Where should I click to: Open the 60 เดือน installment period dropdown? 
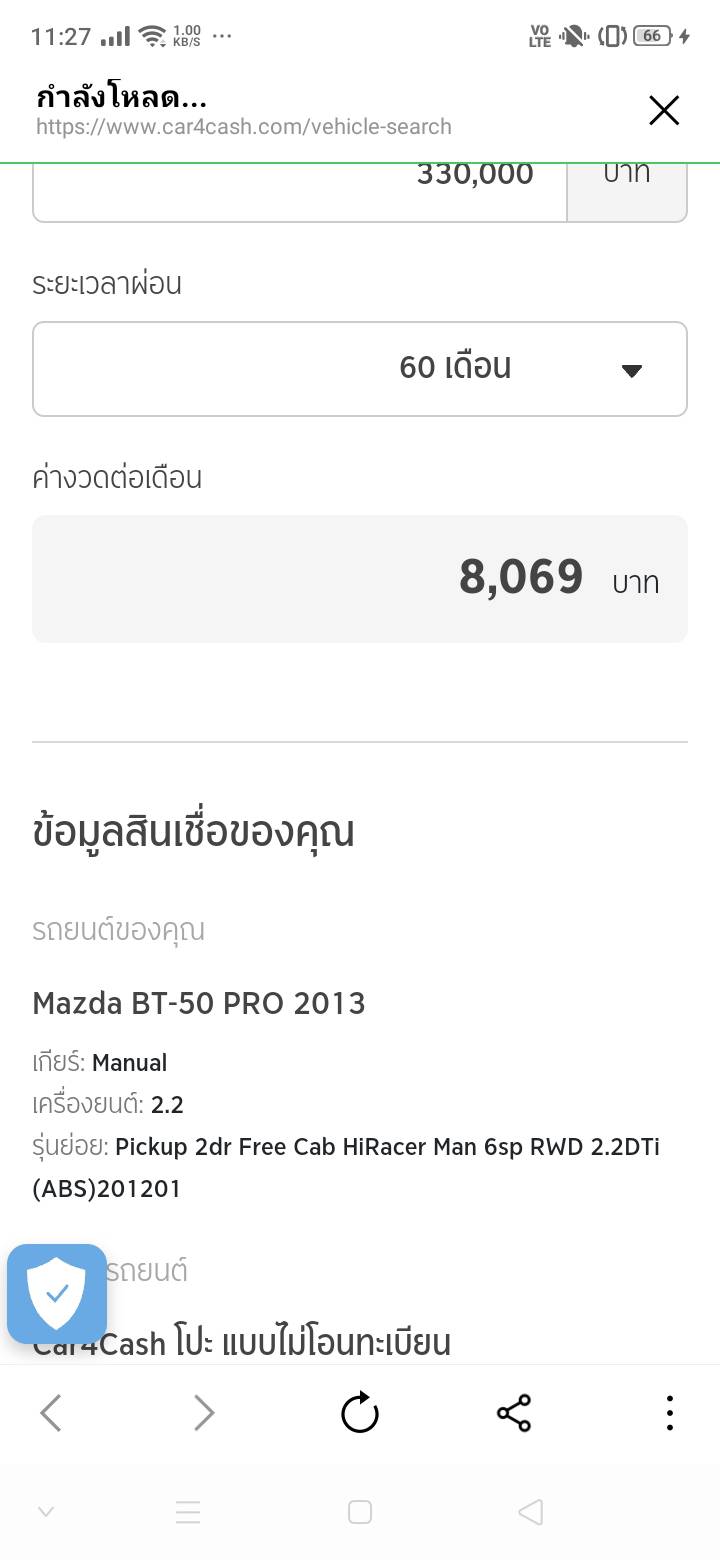pyautogui.click(x=360, y=368)
